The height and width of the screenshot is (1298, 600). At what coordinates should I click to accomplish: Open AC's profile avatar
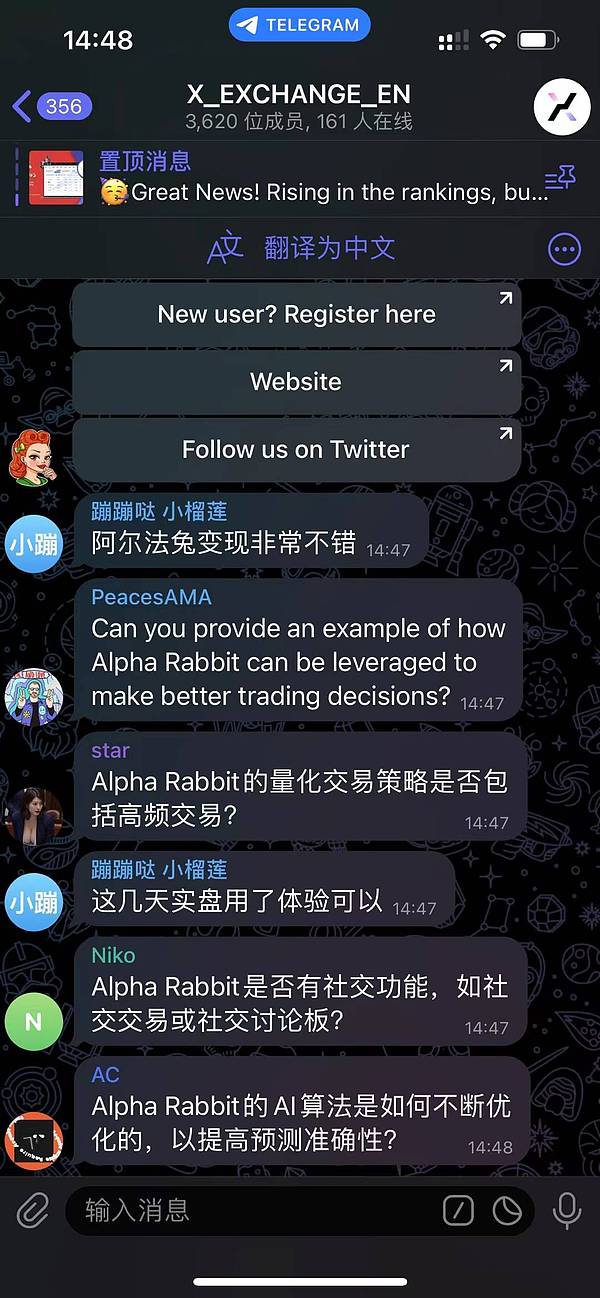click(x=34, y=1141)
